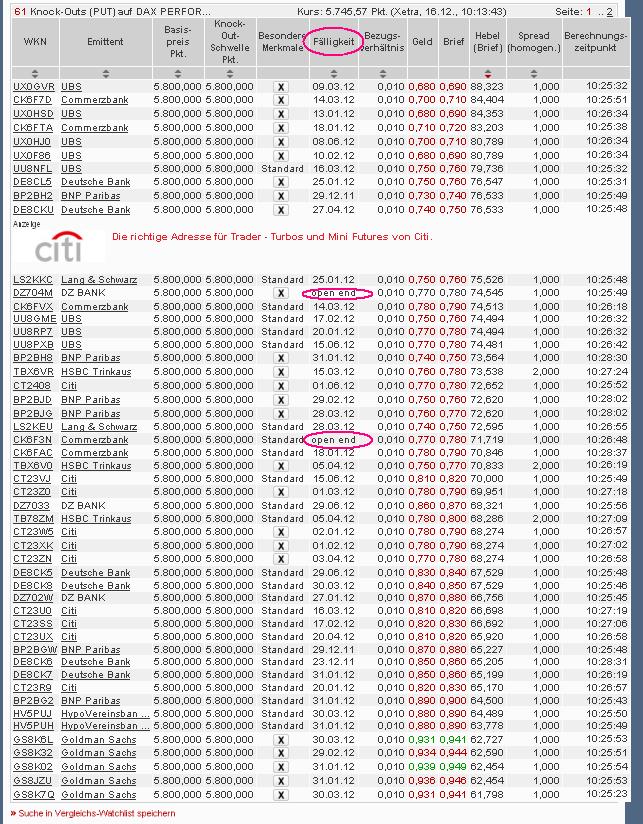Open WKN CT2408 from Citi

(x=32, y=385)
